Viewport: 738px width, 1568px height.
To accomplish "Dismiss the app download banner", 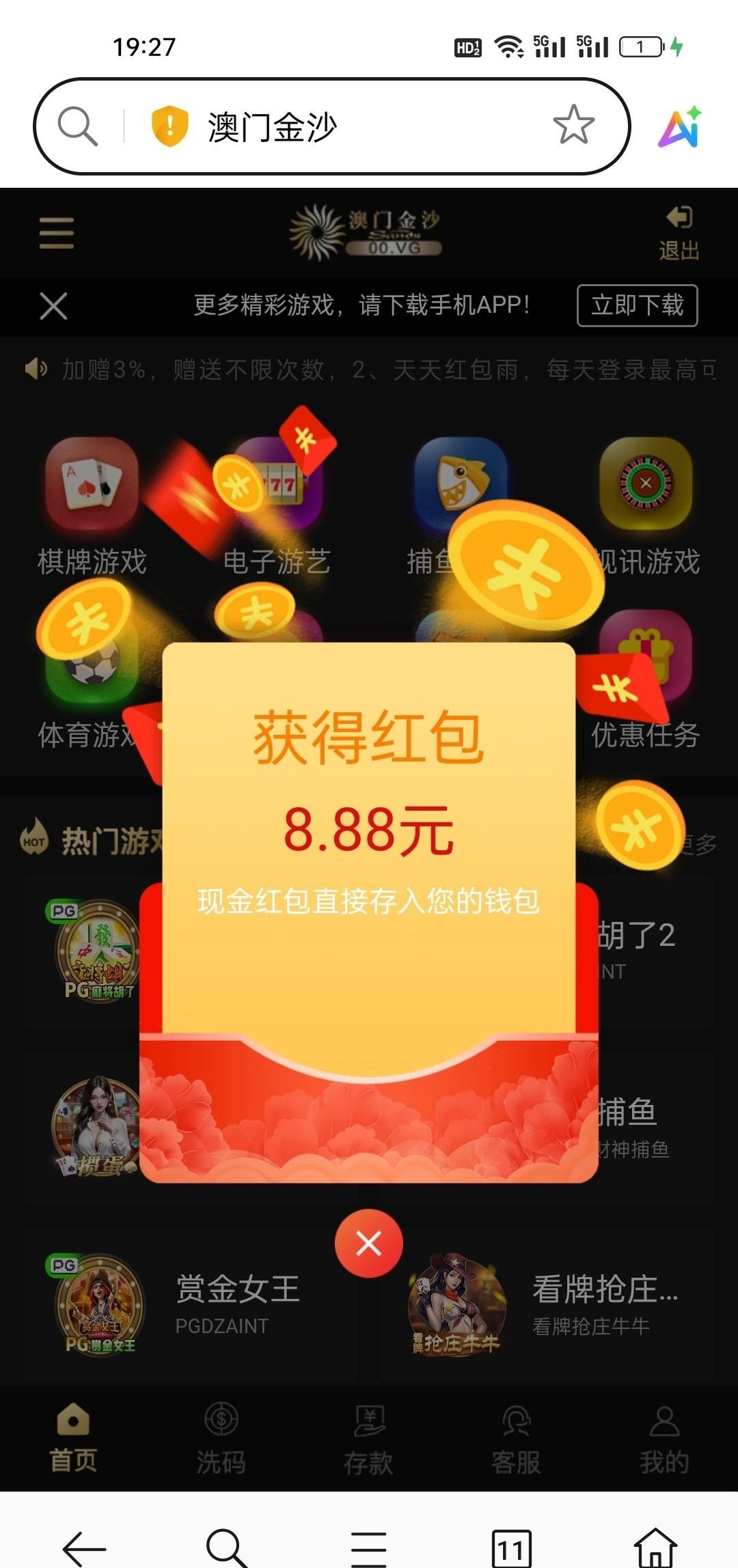I will tap(53, 305).
